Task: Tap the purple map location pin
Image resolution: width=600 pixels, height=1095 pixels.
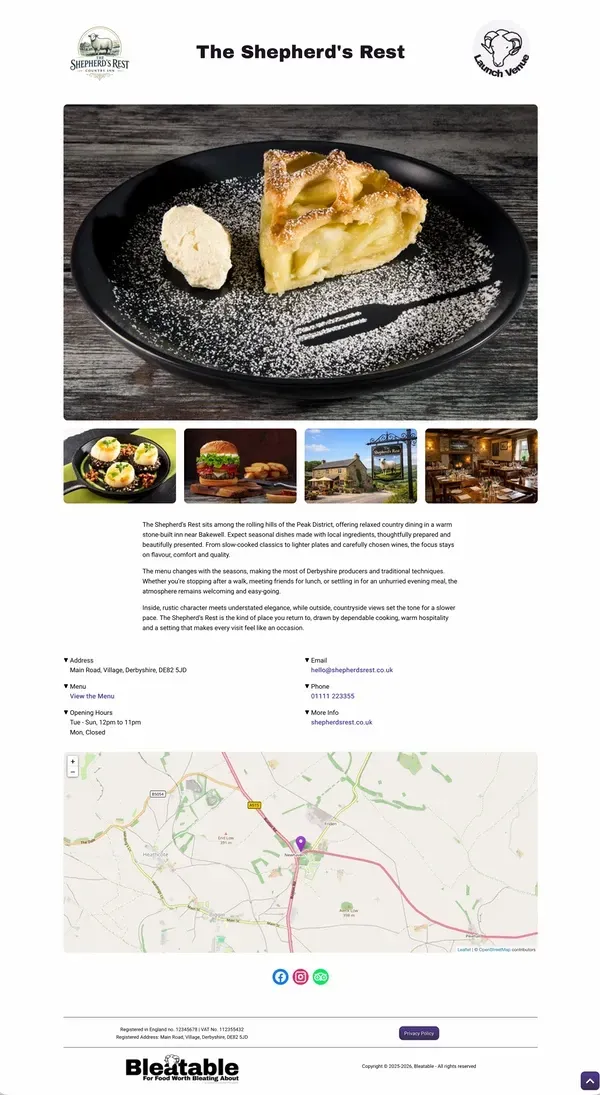Action: 300,844
